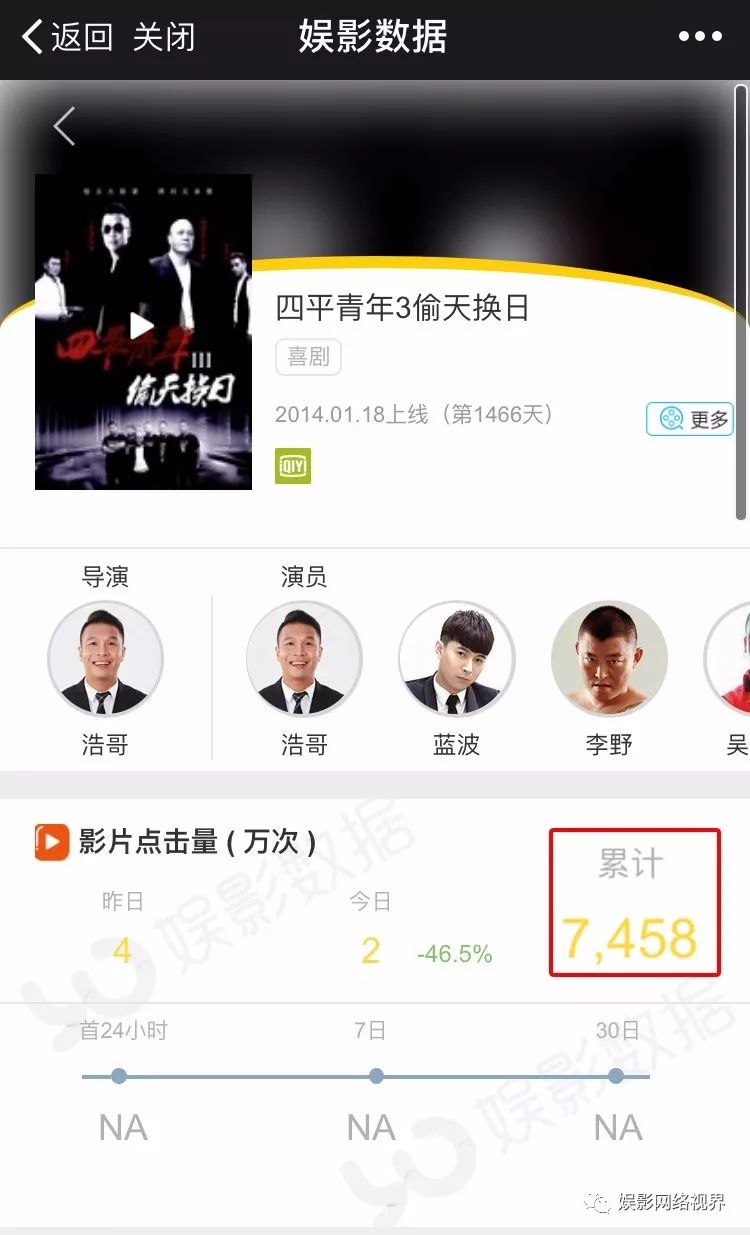Play the 四平青年3 poster video
The height and width of the screenshot is (1235, 750).
click(142, 326)
